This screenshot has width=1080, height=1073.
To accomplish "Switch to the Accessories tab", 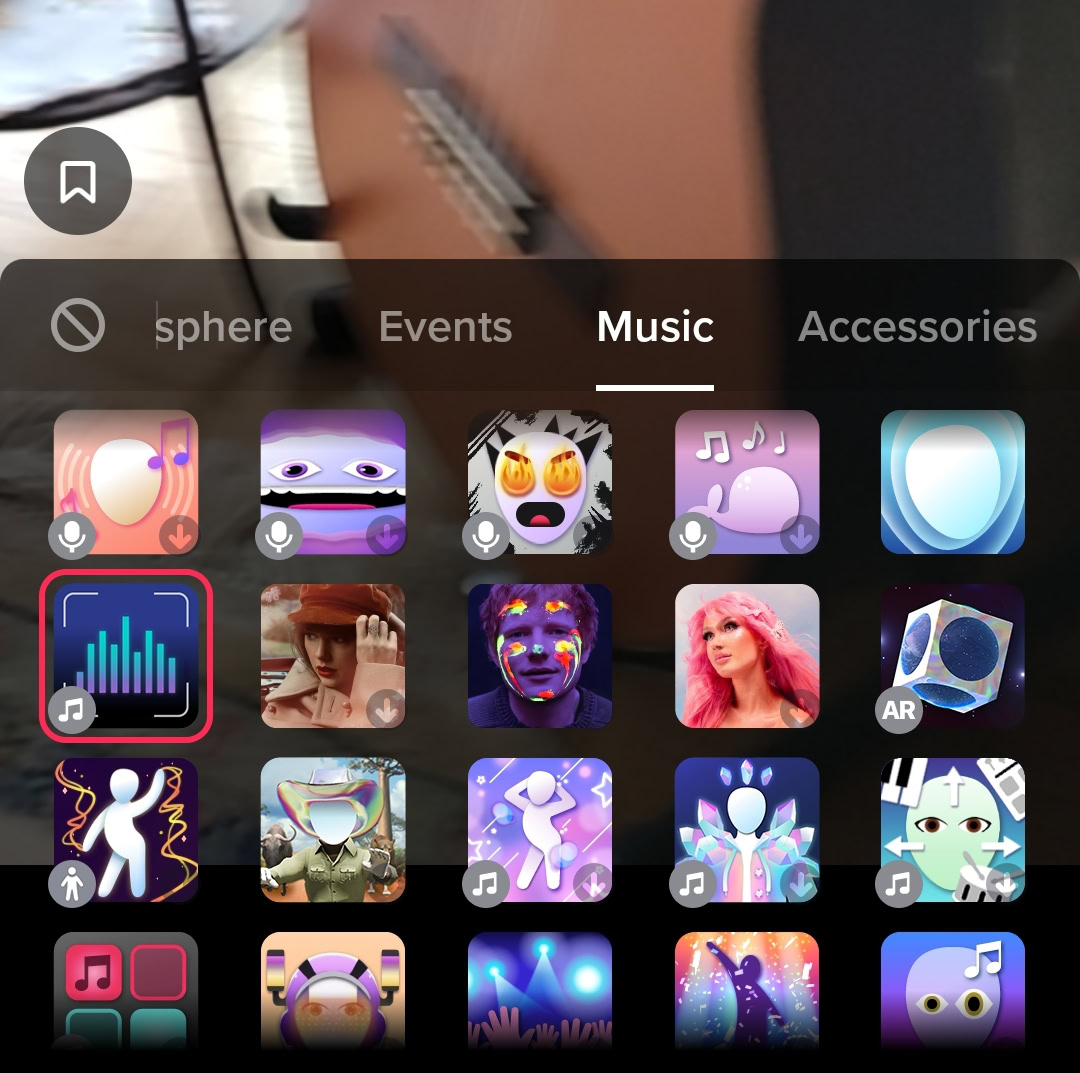I will click(917, 326).
